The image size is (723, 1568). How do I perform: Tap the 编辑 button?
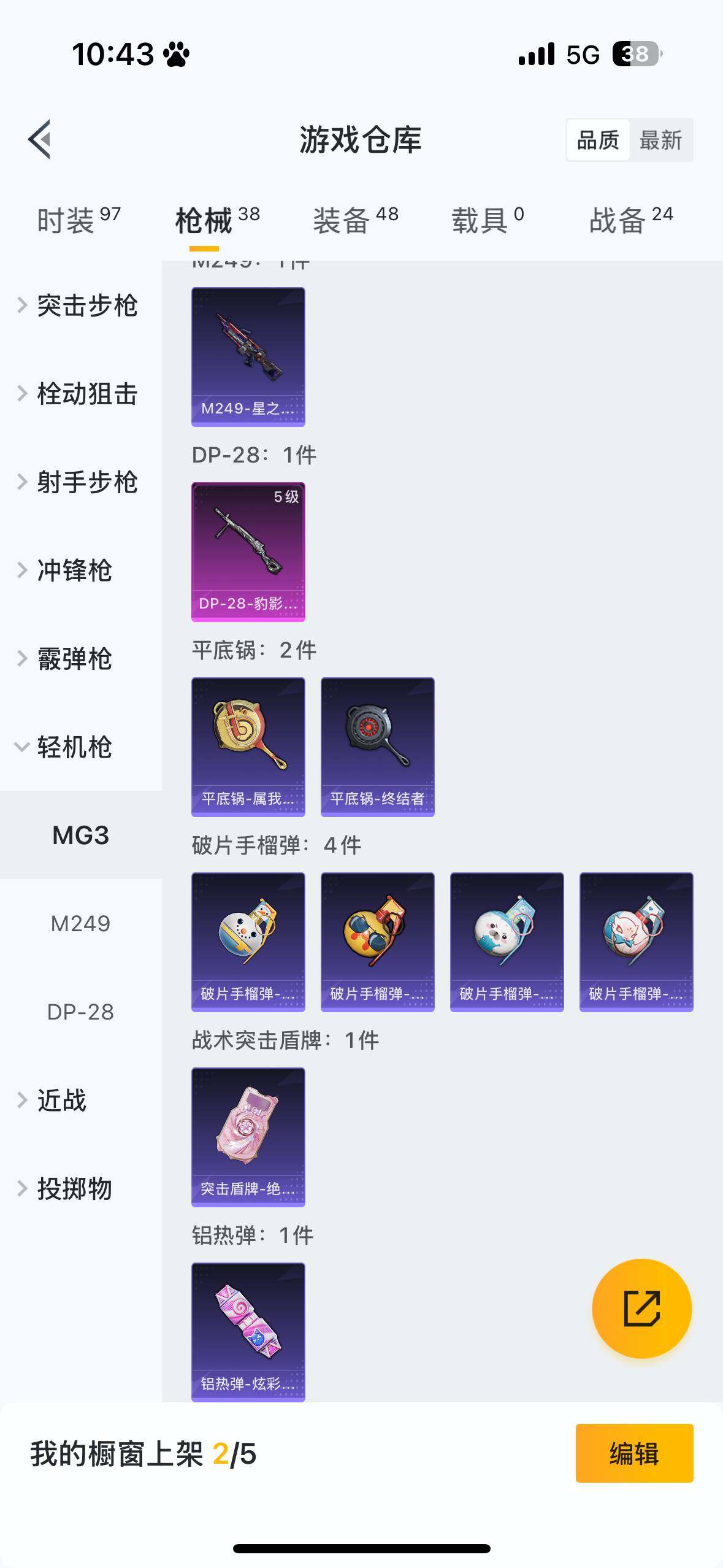pyautogui.click(x=634, y=1453)
